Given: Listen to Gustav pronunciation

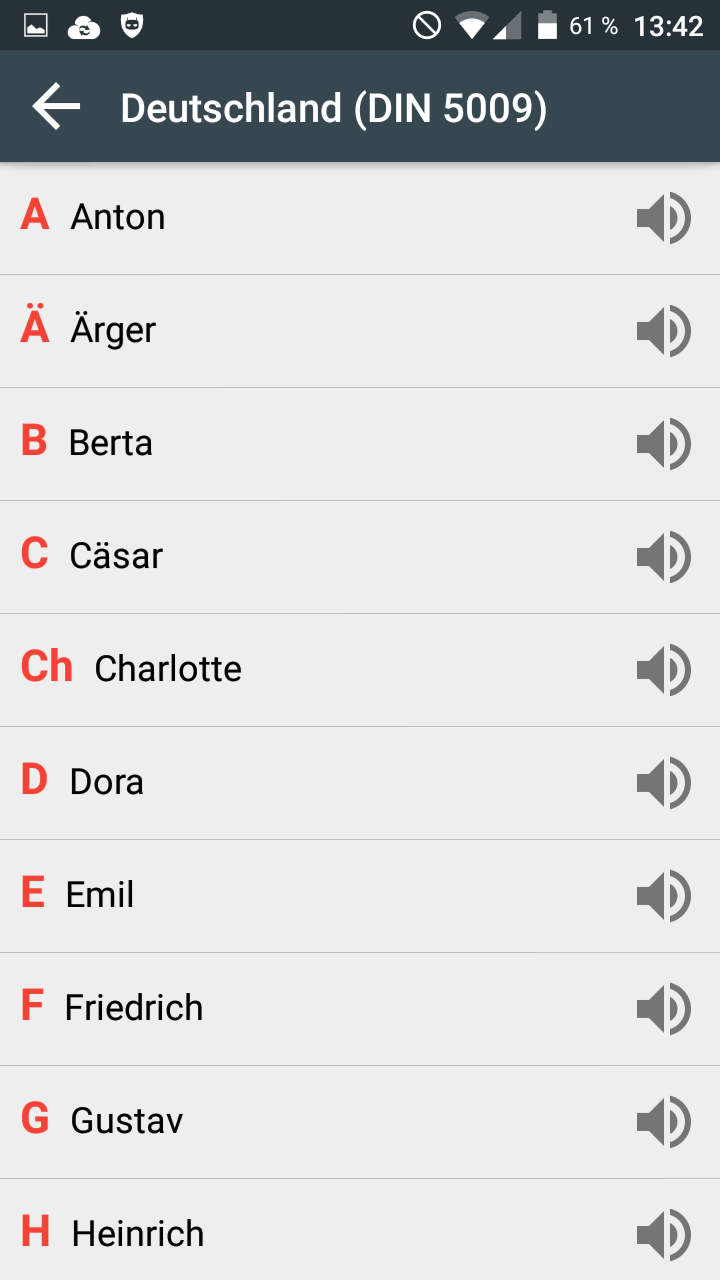Looking at the screenshot, I should [x=663, y=1121].
